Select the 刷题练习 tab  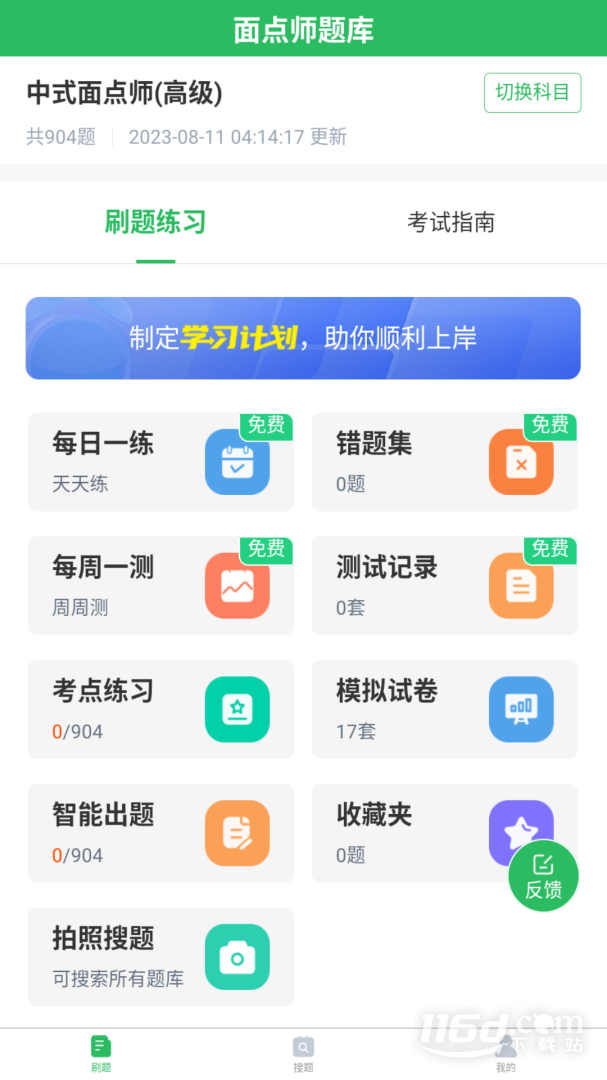(155, 222)
